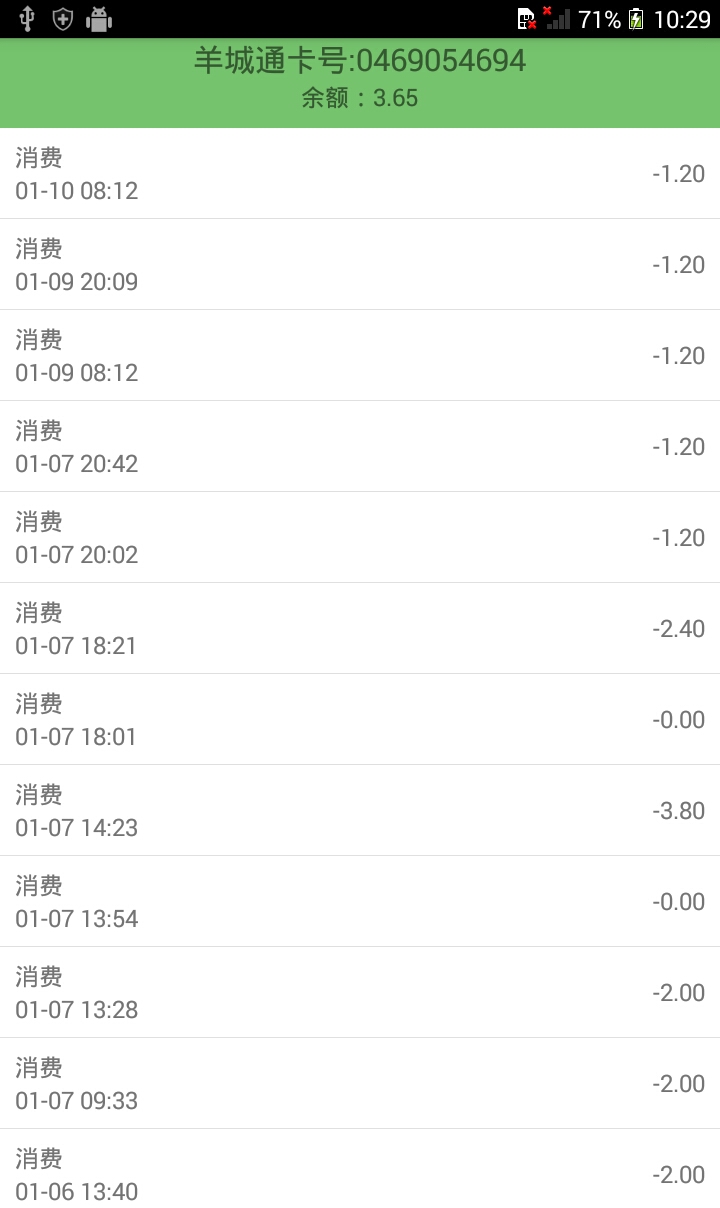Select the 01-07 13:28 transaction row
The image size is (720, 1208).
[360, 993]
